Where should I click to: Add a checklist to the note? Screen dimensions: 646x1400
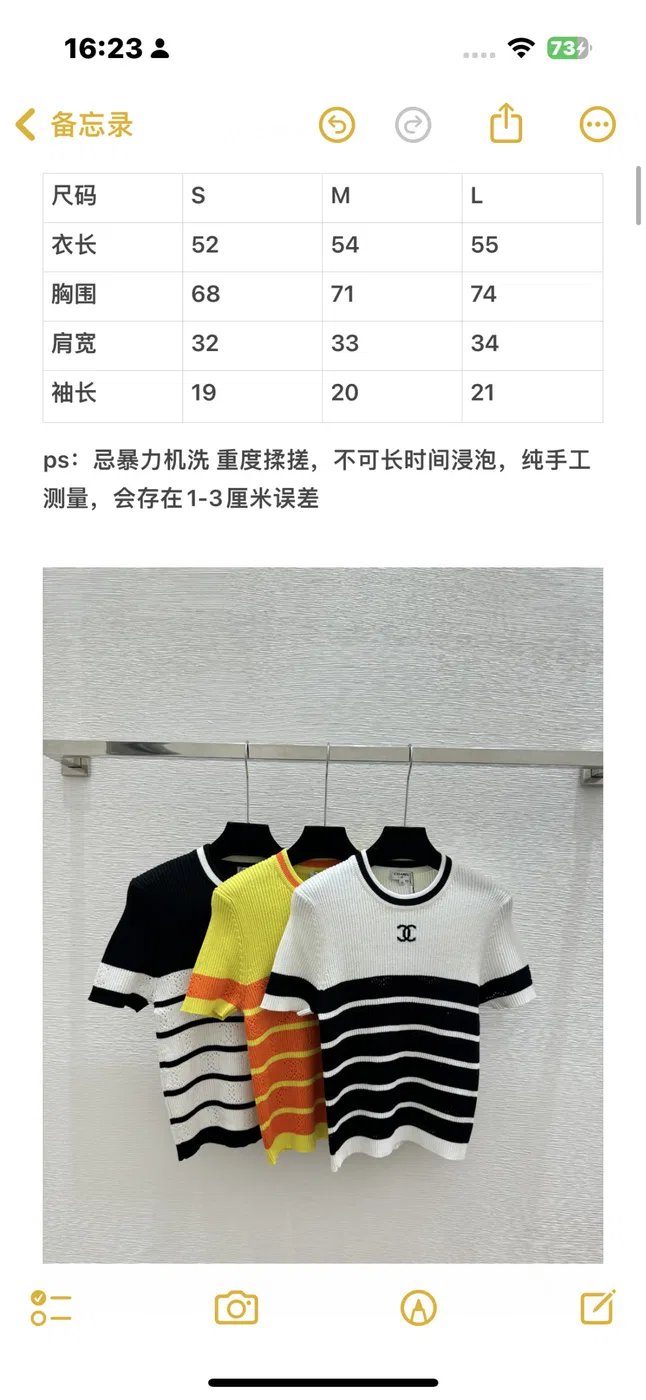pos(51,1308)
